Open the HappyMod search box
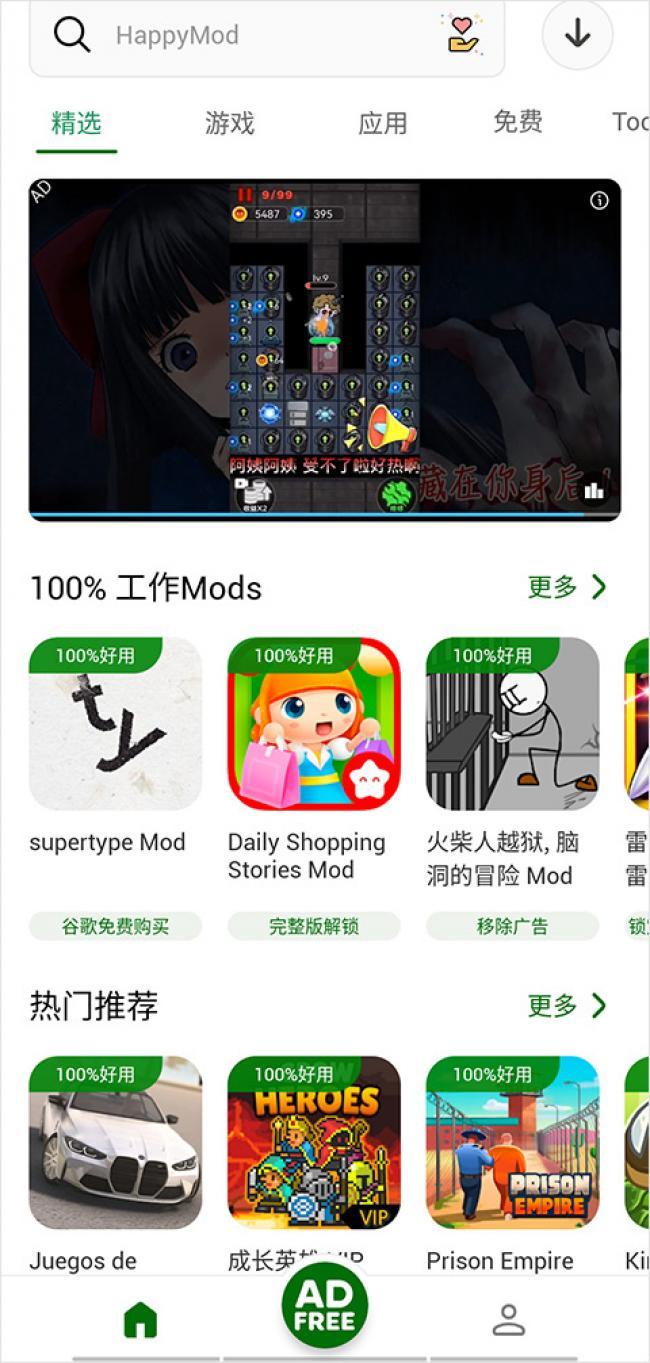Viewport: 650px width, 1363px height. (x=250, y=36)
